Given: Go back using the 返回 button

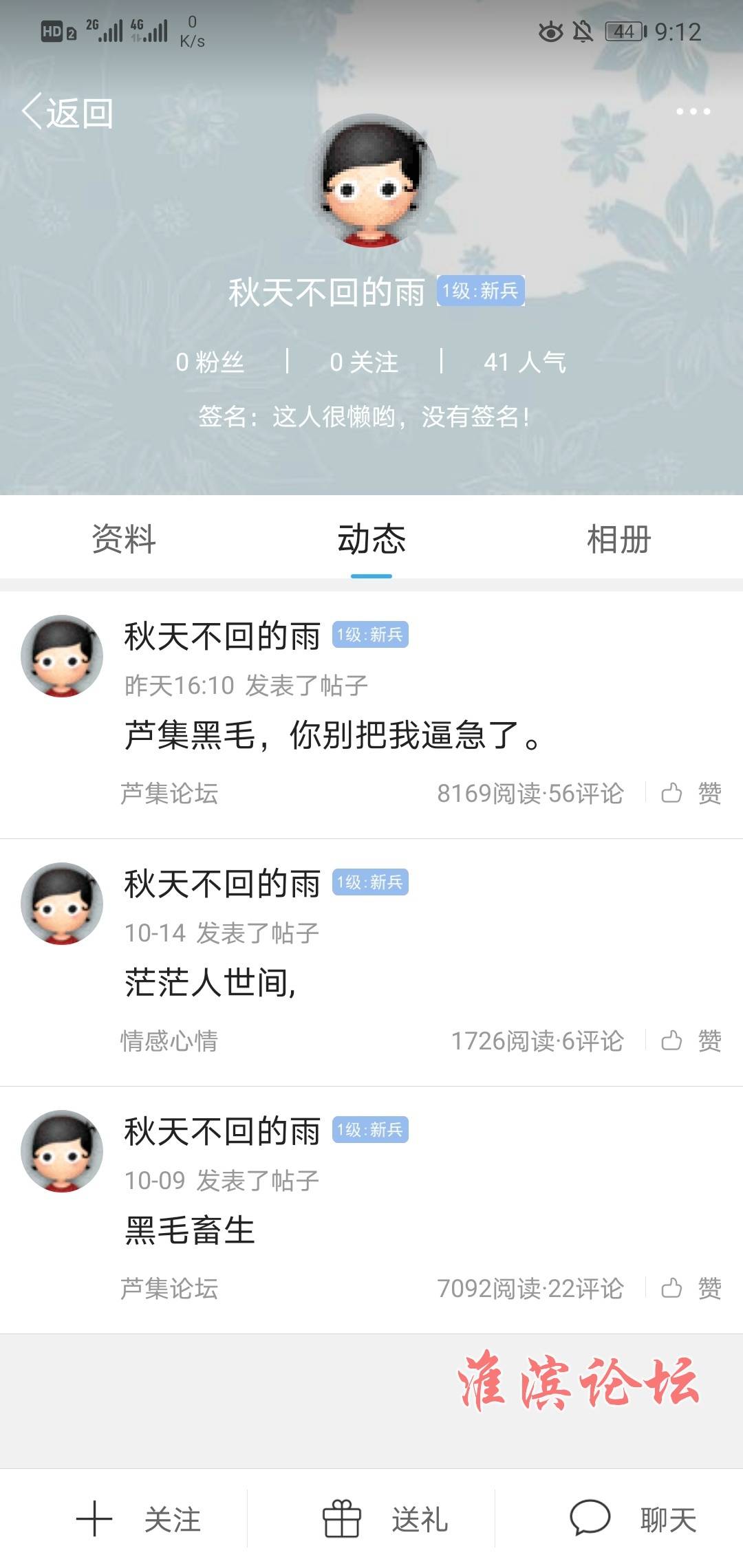Looking at the screenshot, I should click(x=67, y=112).
